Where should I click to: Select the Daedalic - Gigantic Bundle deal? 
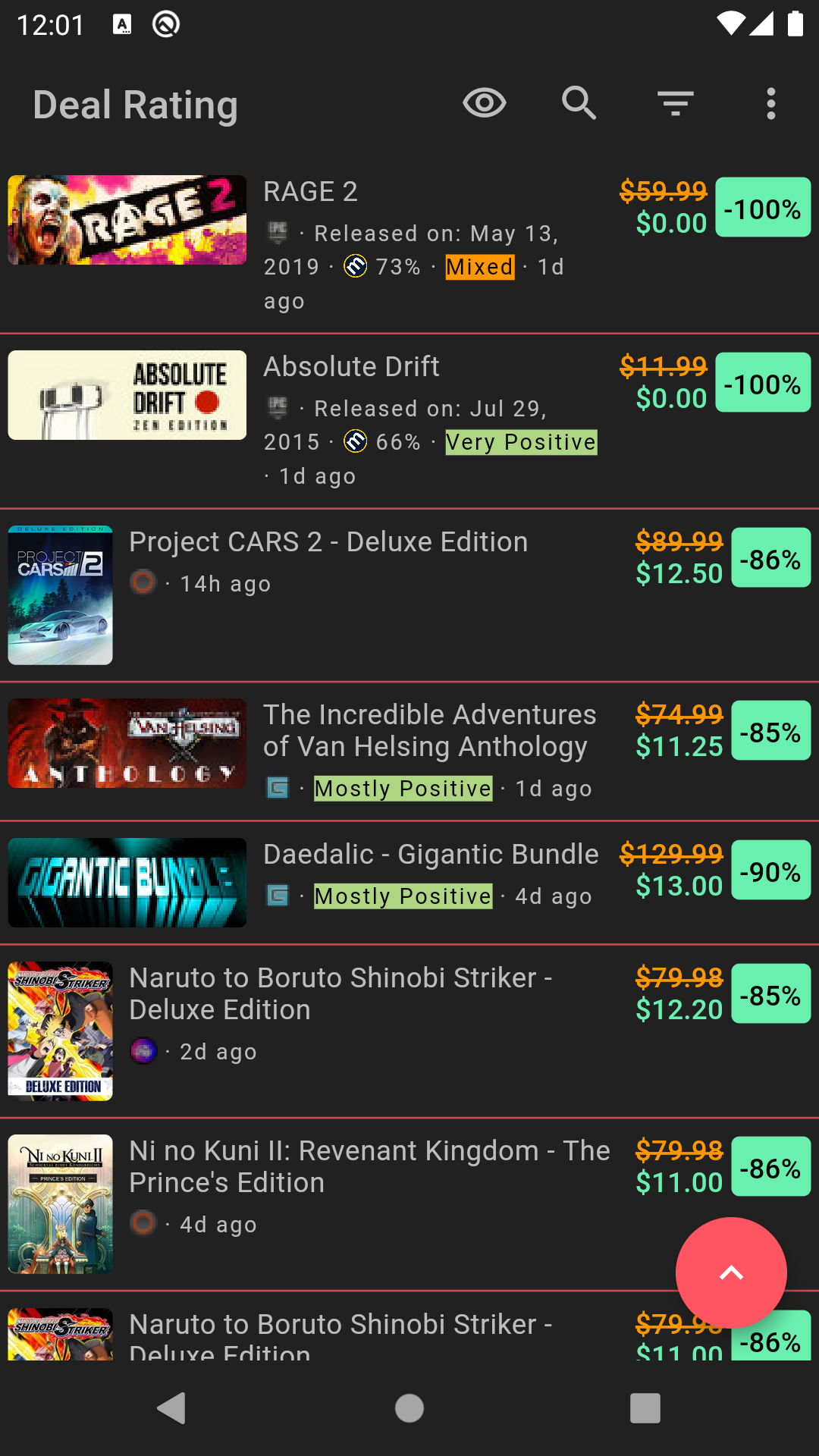(x=409, y=883)
